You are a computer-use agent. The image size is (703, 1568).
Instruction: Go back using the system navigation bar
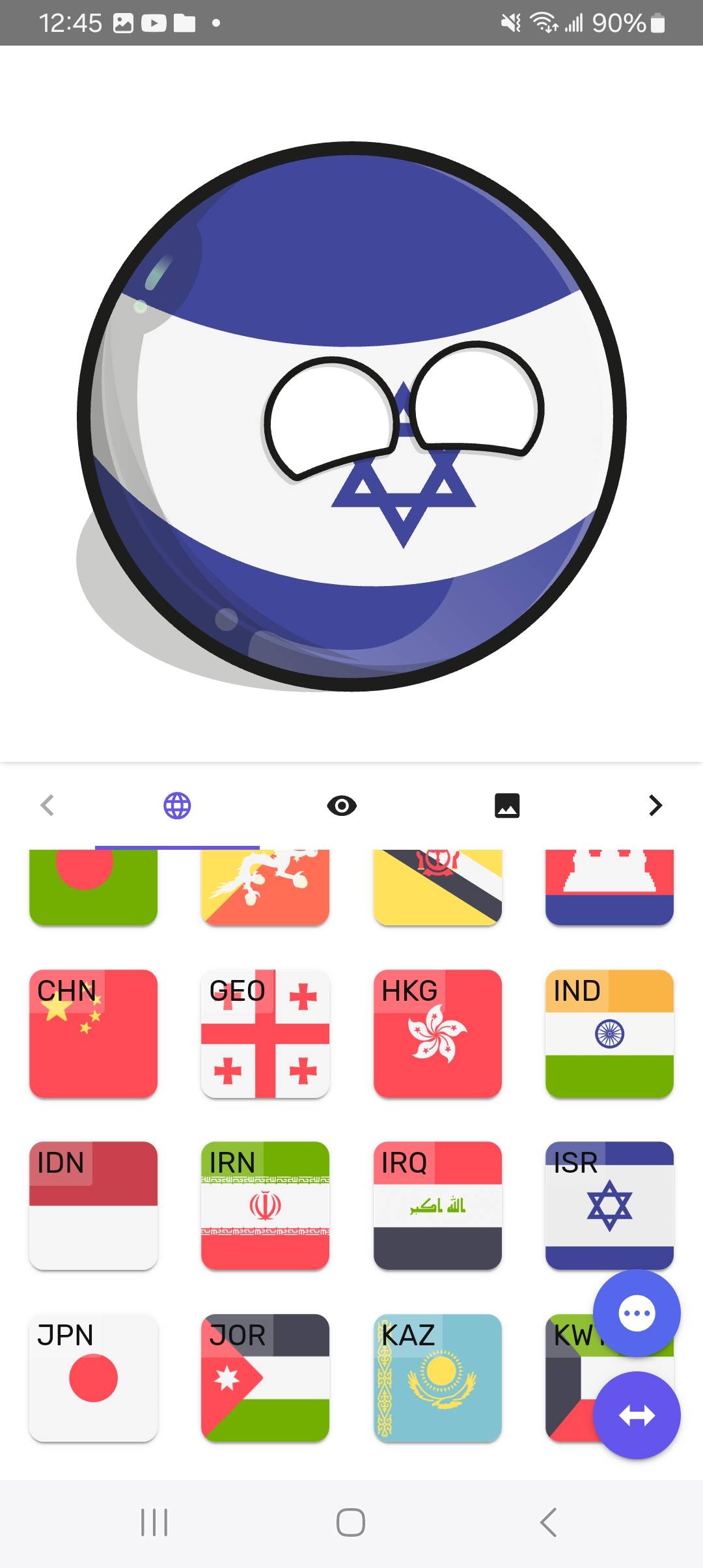(548, 1522)
